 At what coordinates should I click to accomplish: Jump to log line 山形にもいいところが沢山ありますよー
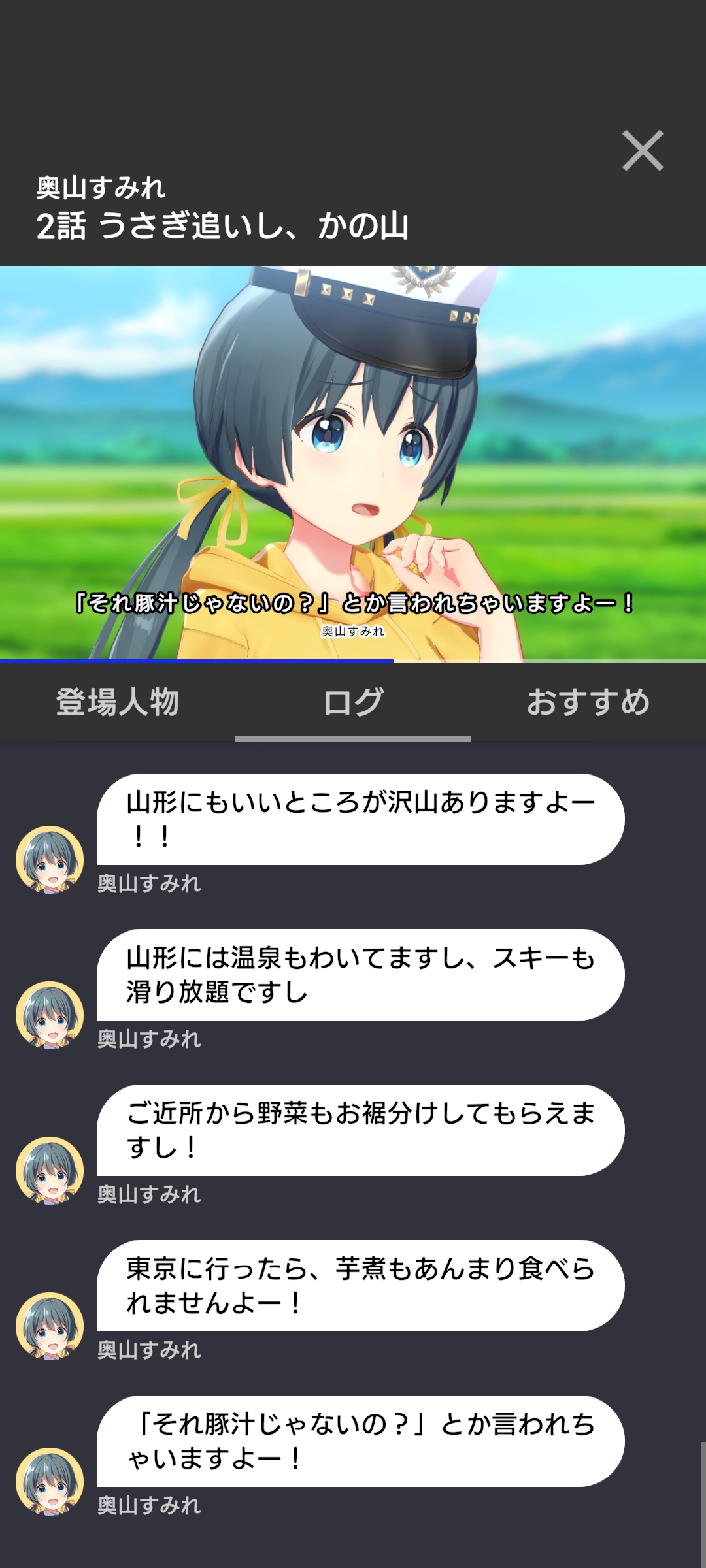pyautogui.click(x=360, y=819)
